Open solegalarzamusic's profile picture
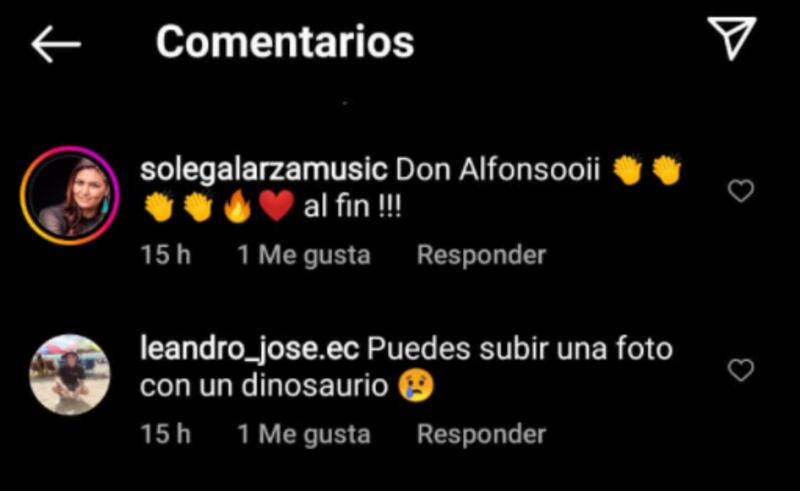This screenshot has width=800, height=491. [69, 195]
